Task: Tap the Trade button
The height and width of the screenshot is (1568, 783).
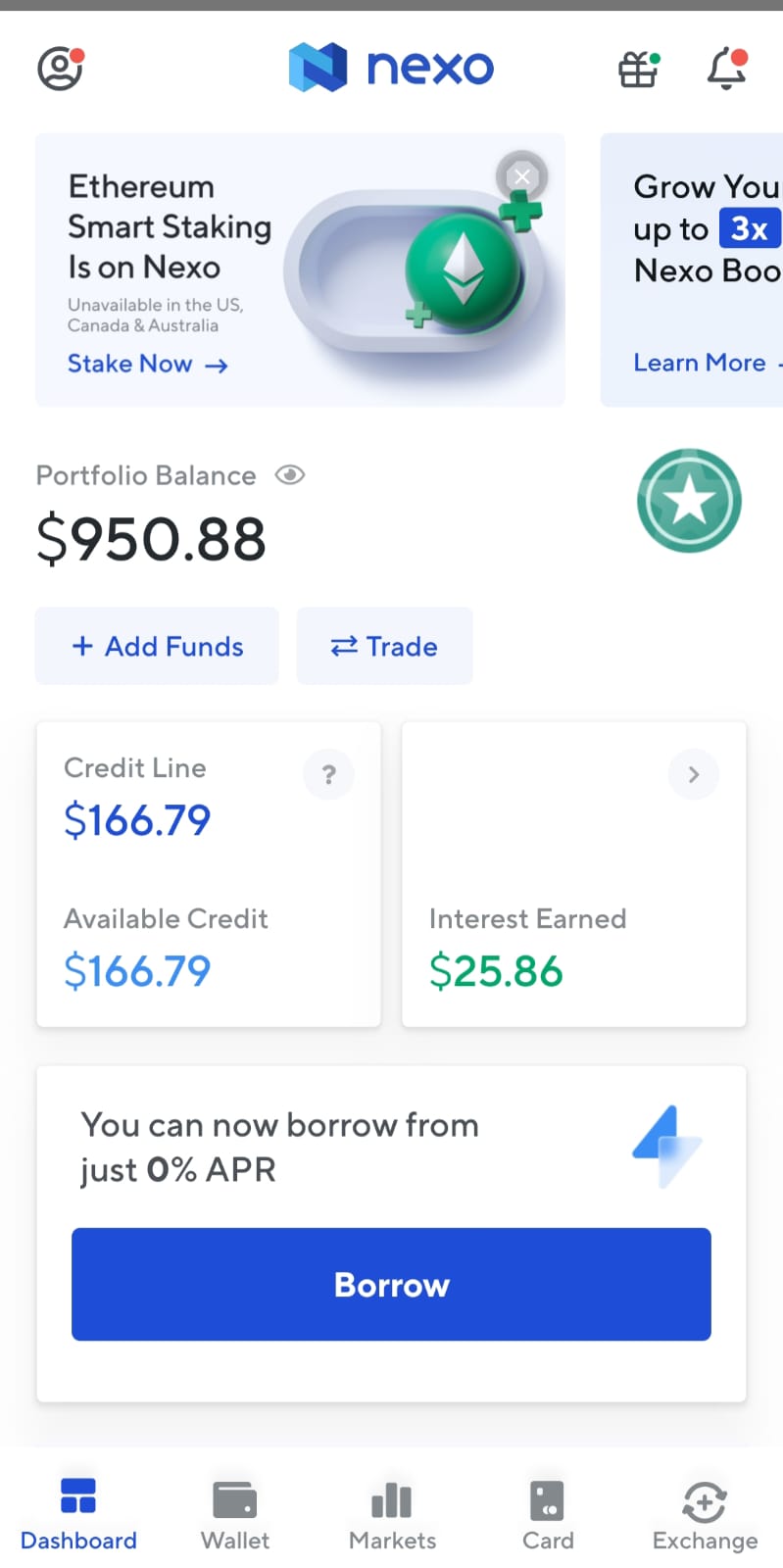Action: coord(384,646)
